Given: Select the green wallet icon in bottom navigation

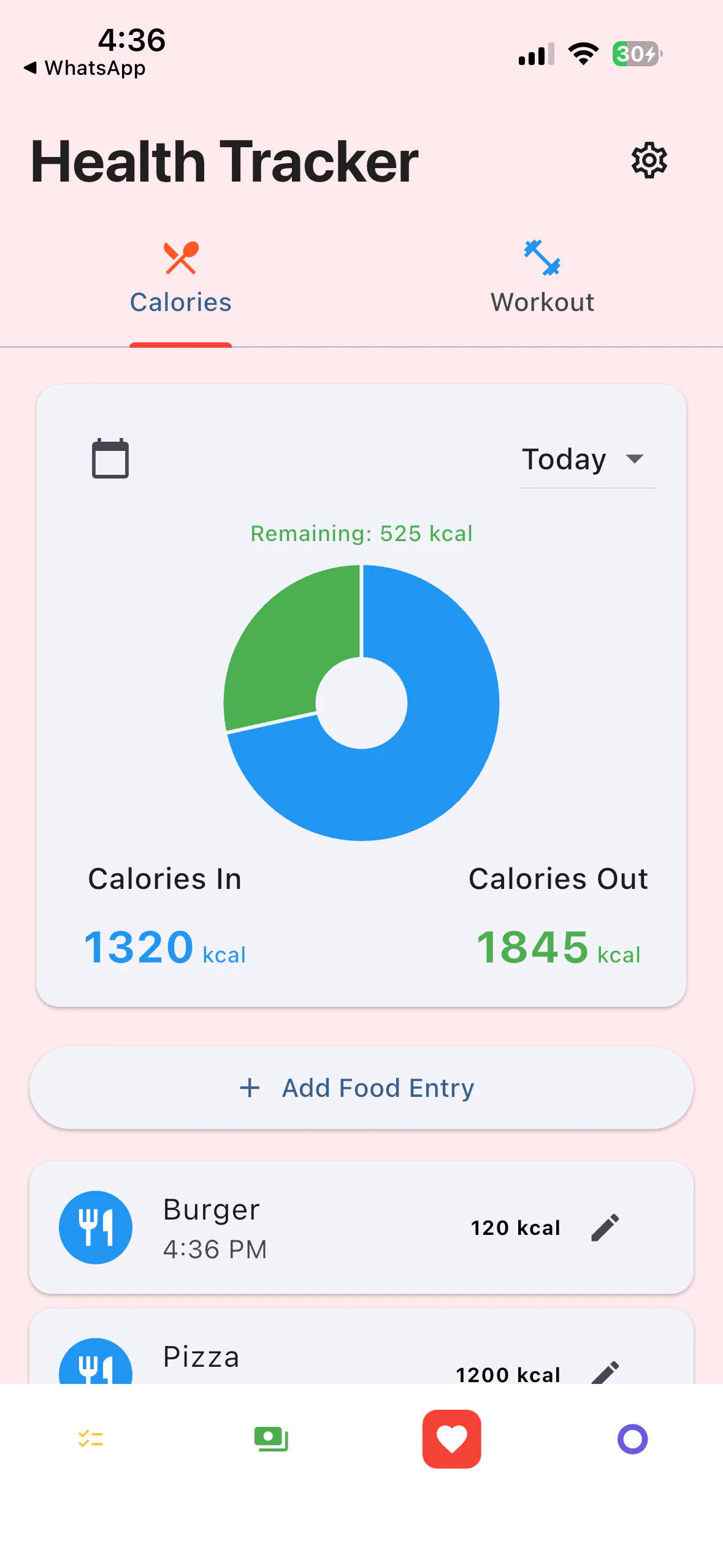Looking at the screenshot, I should (x=271, y=1439).
